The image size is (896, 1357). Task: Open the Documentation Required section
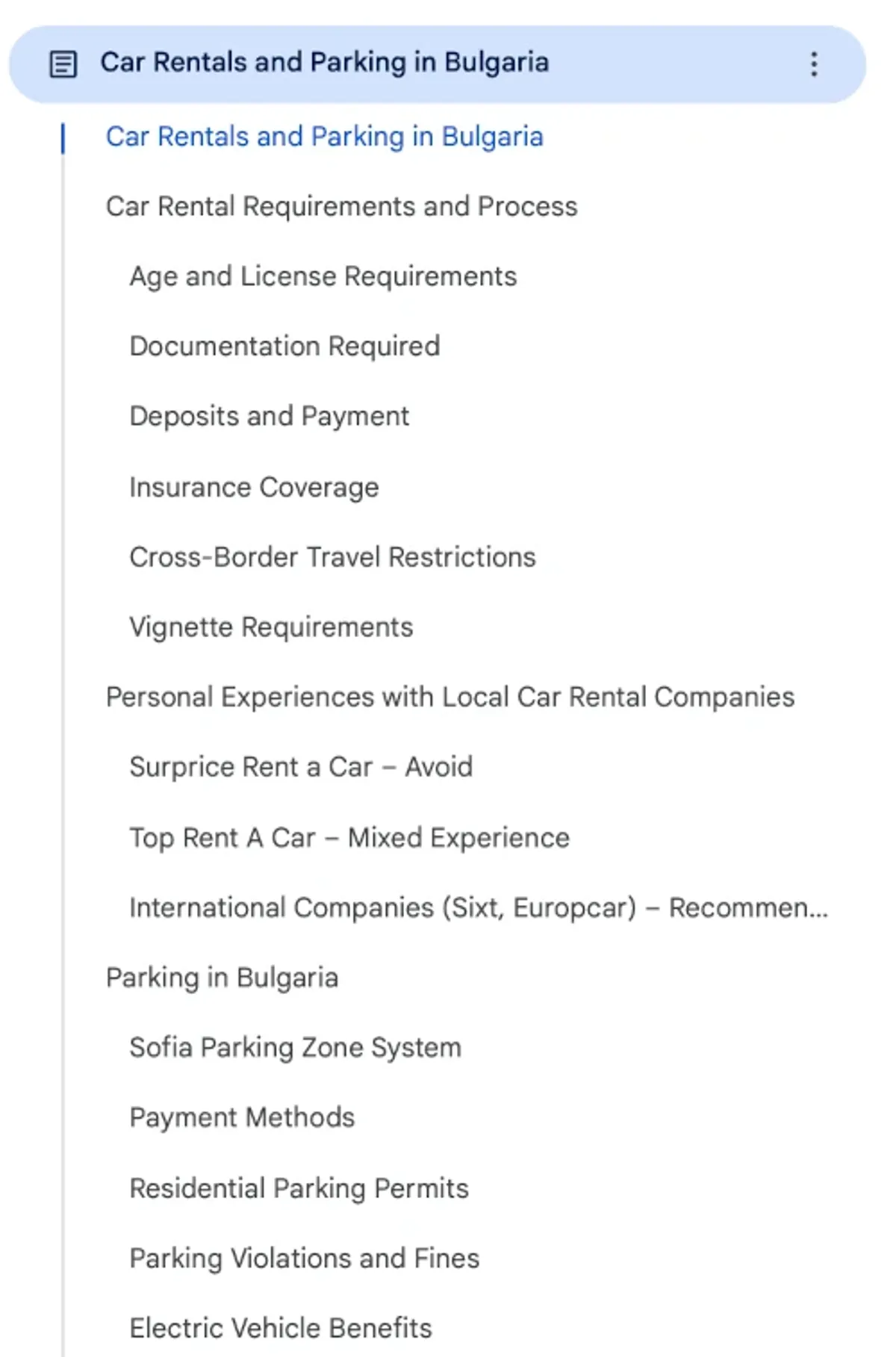(x=284, y=347)
